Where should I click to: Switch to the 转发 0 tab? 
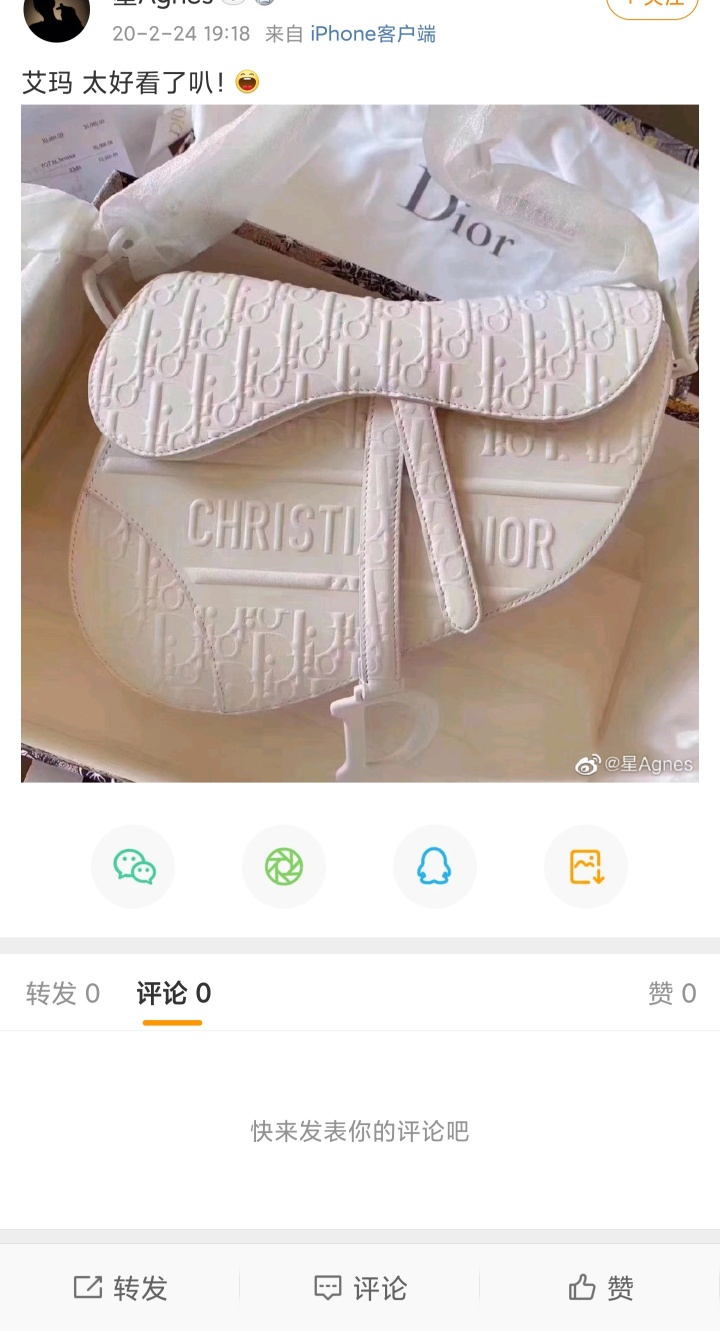(63, 993)
